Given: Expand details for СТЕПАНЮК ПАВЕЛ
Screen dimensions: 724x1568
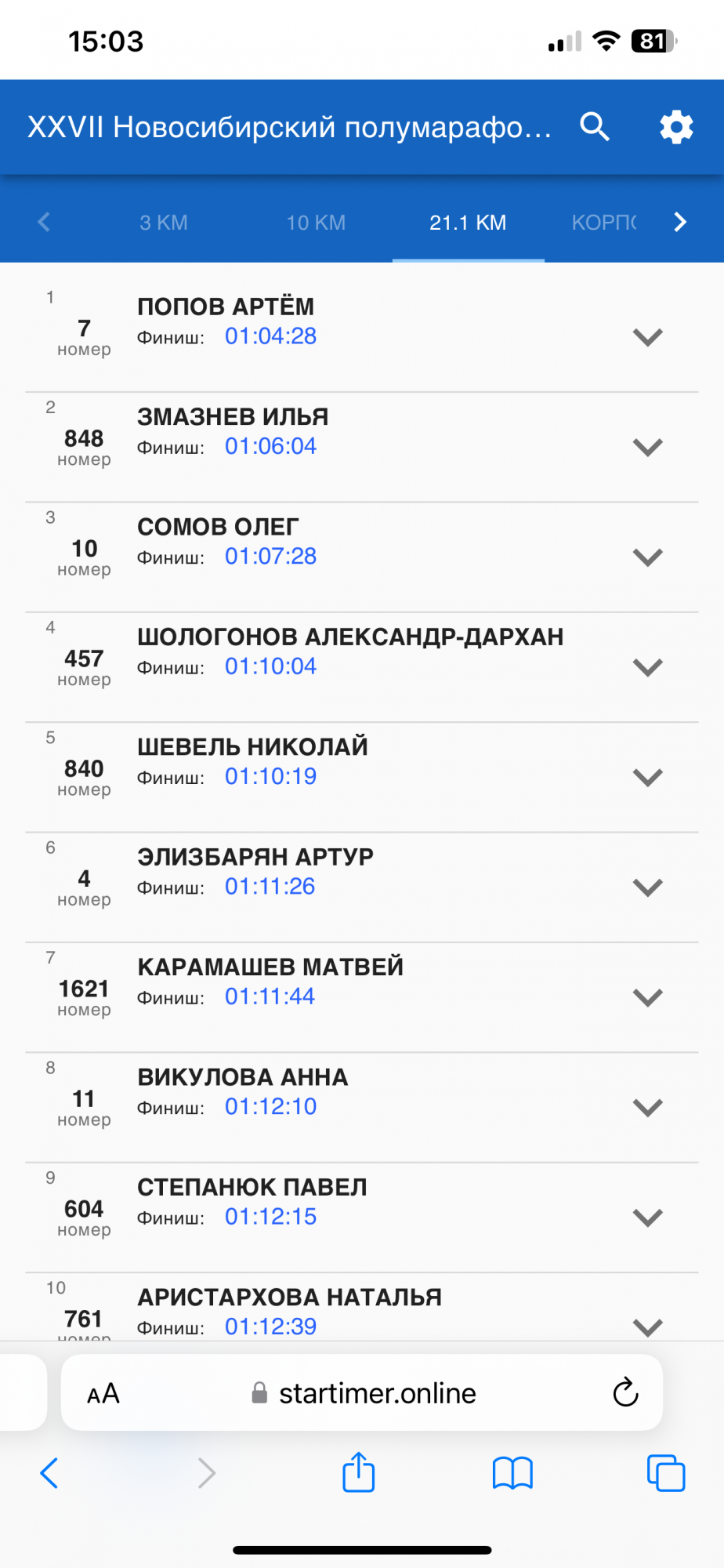Looking at the screenshot, I should [x=647, y=1218].
